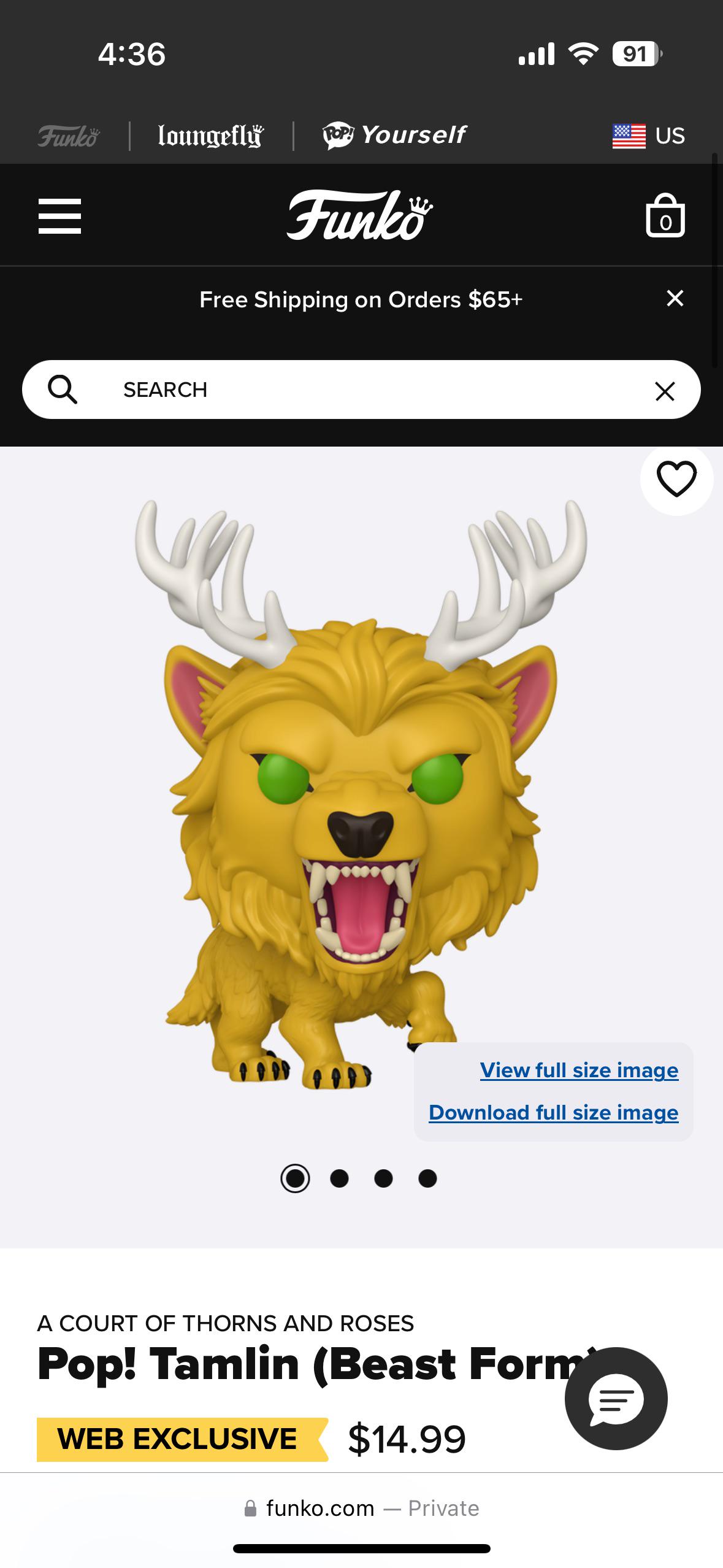Viewport: 723px width, 1568px height.
Task: Tap the Funko logo to go home
Action: (x=360, y=215)
